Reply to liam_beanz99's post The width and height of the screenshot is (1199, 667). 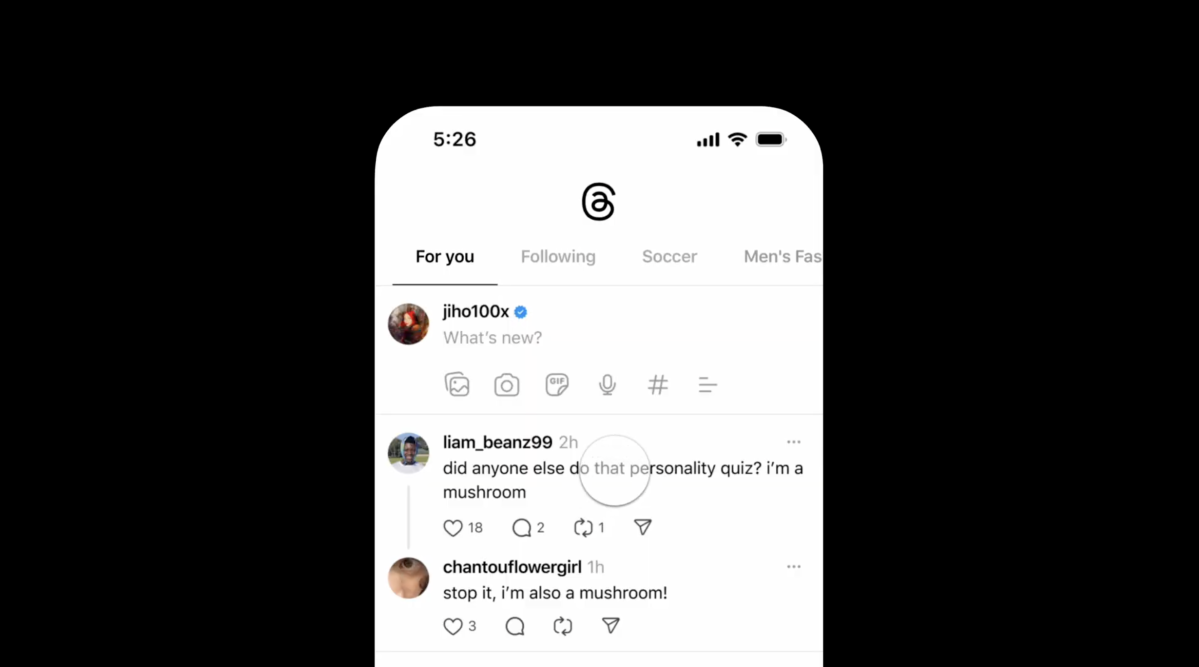click(521, 528)
